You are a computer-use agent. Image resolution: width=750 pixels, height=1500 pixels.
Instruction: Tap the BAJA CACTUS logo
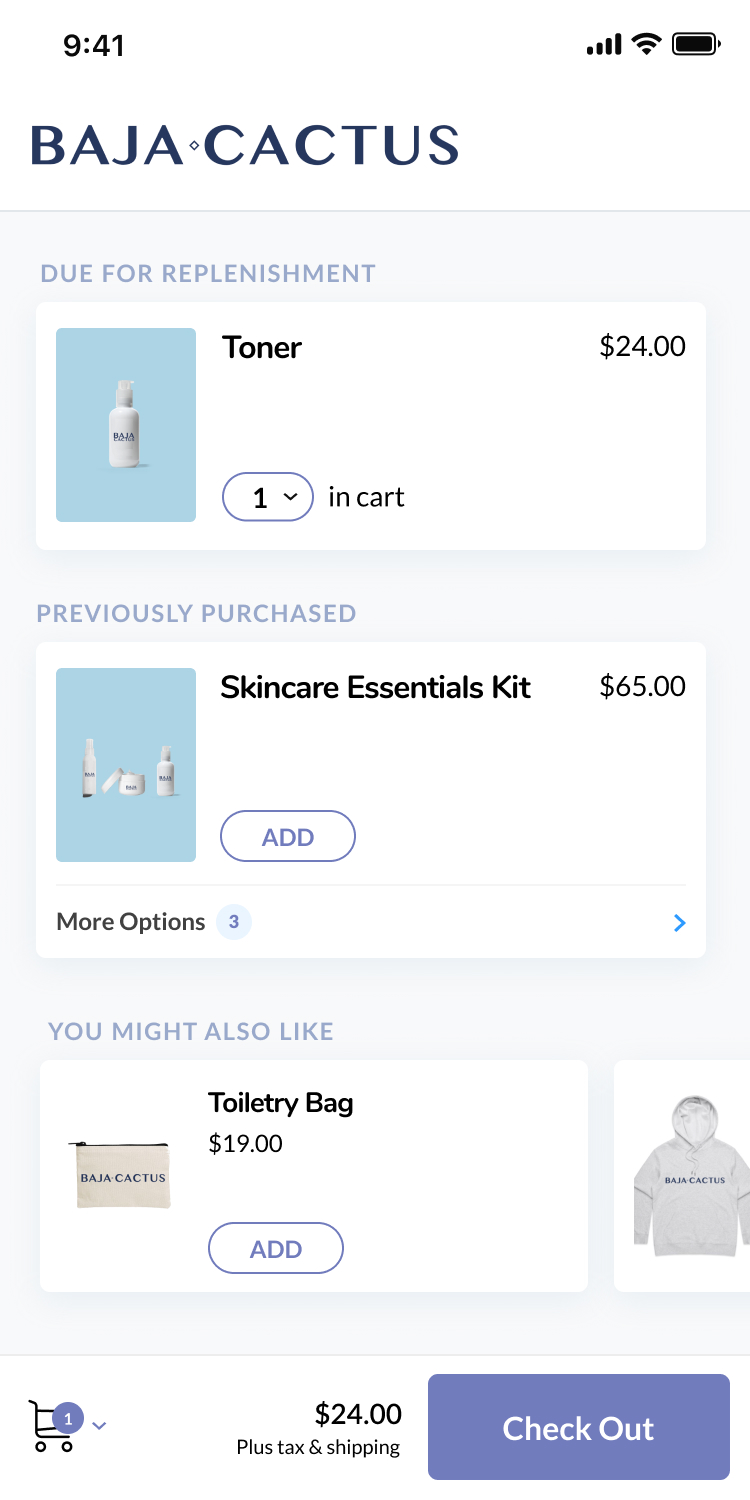[245, 145]
